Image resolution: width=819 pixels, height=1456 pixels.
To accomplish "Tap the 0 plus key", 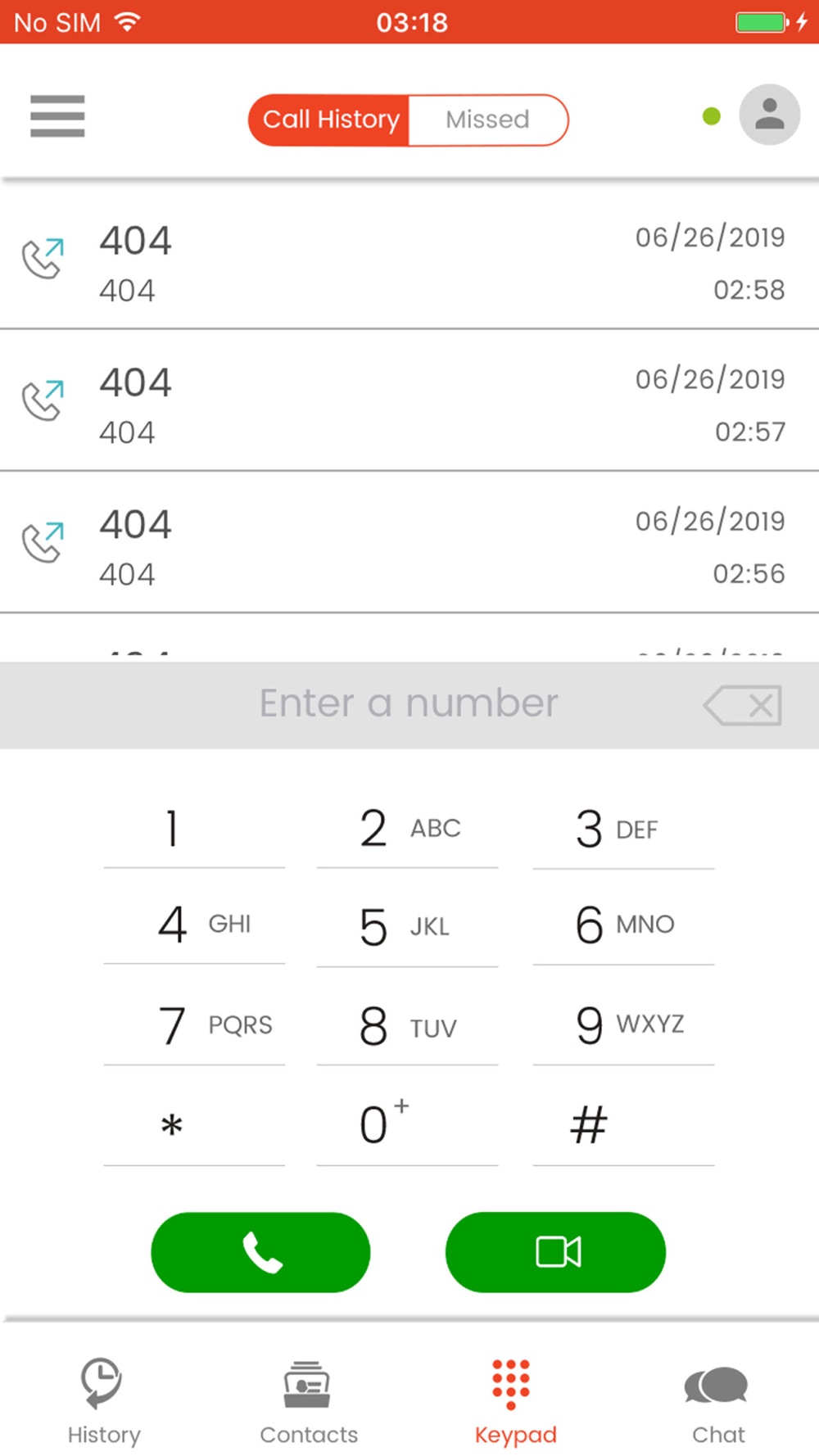I will [407, 1124].
